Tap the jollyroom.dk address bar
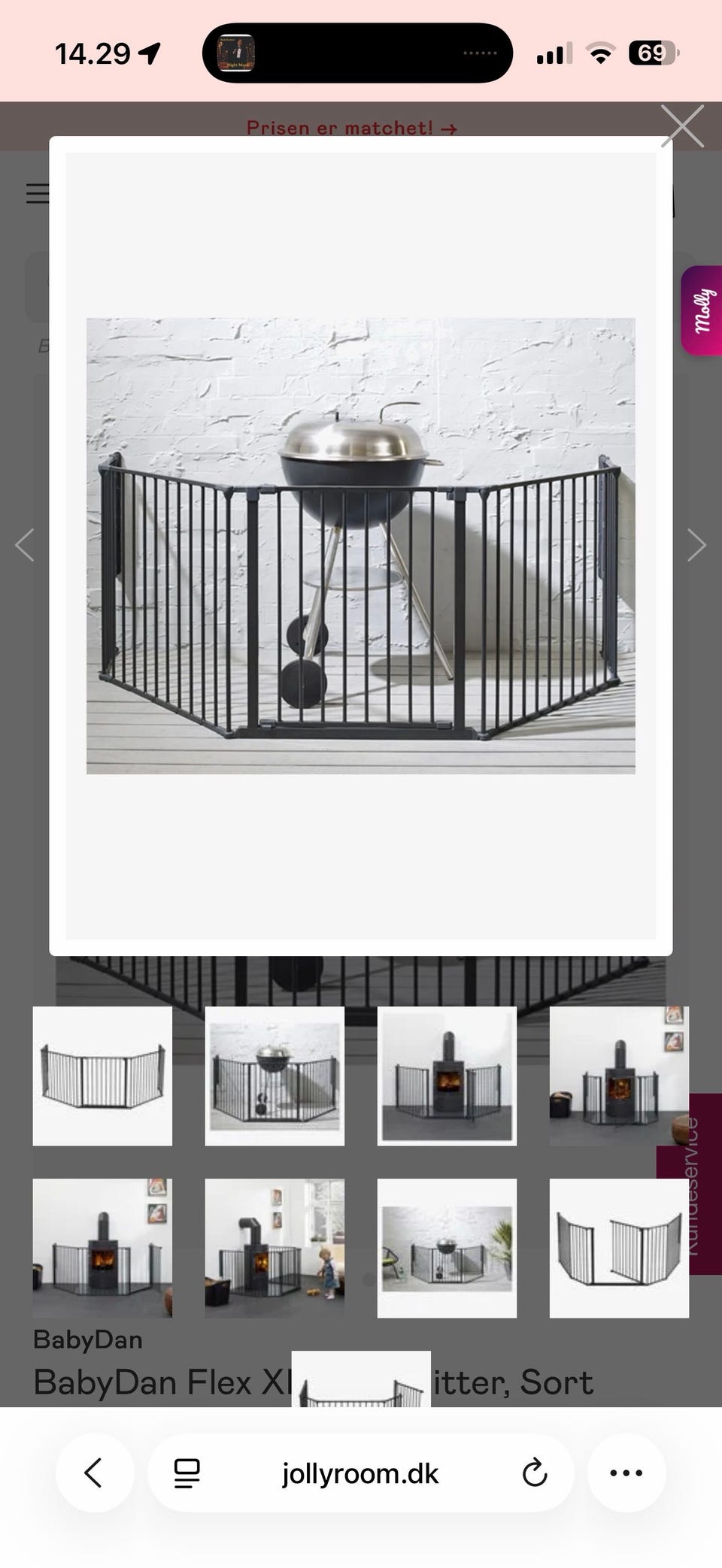This screenshot has width=722, height=1568. coord(359,1473)
